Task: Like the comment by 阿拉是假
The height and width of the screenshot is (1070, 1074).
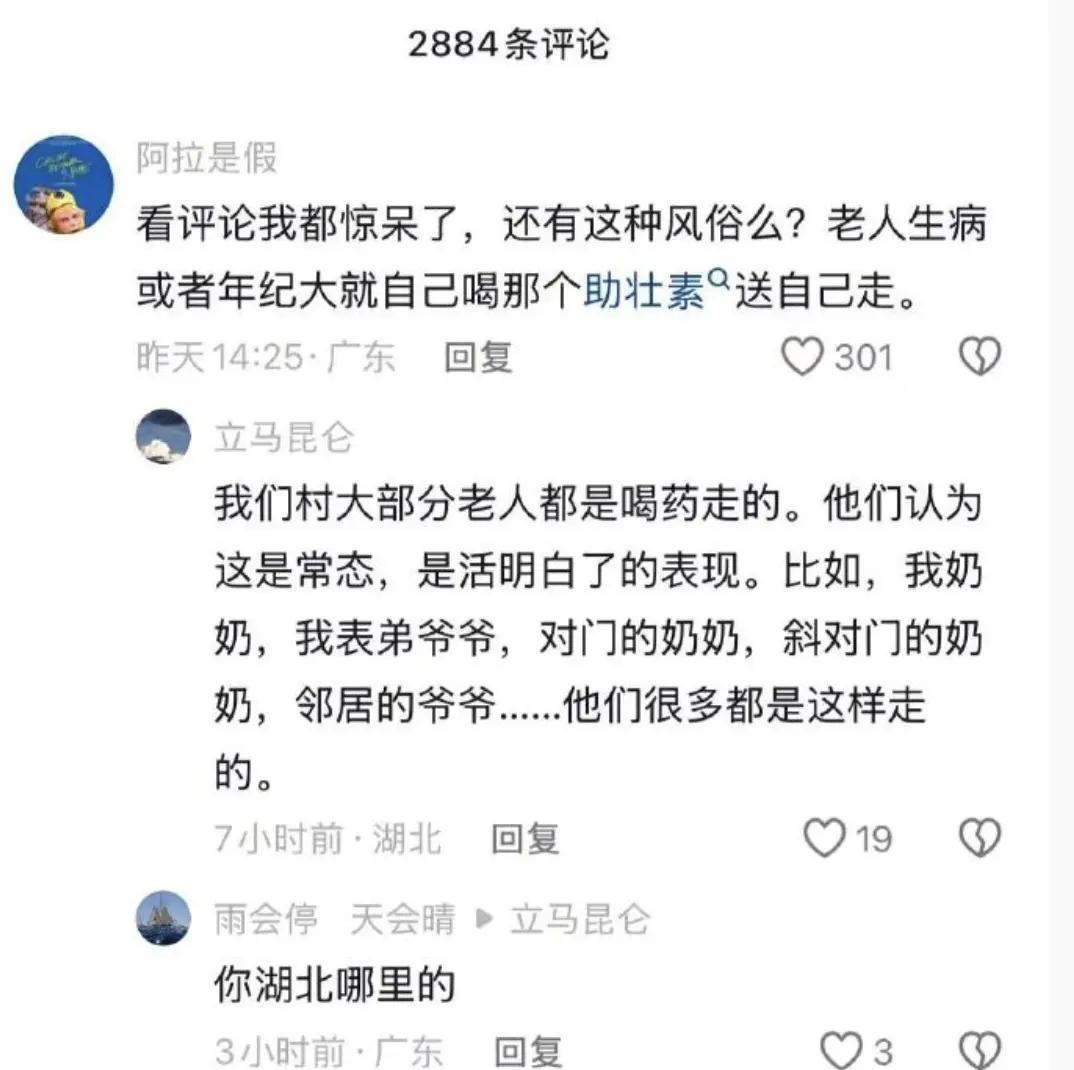Action: [x=802, y=357]
